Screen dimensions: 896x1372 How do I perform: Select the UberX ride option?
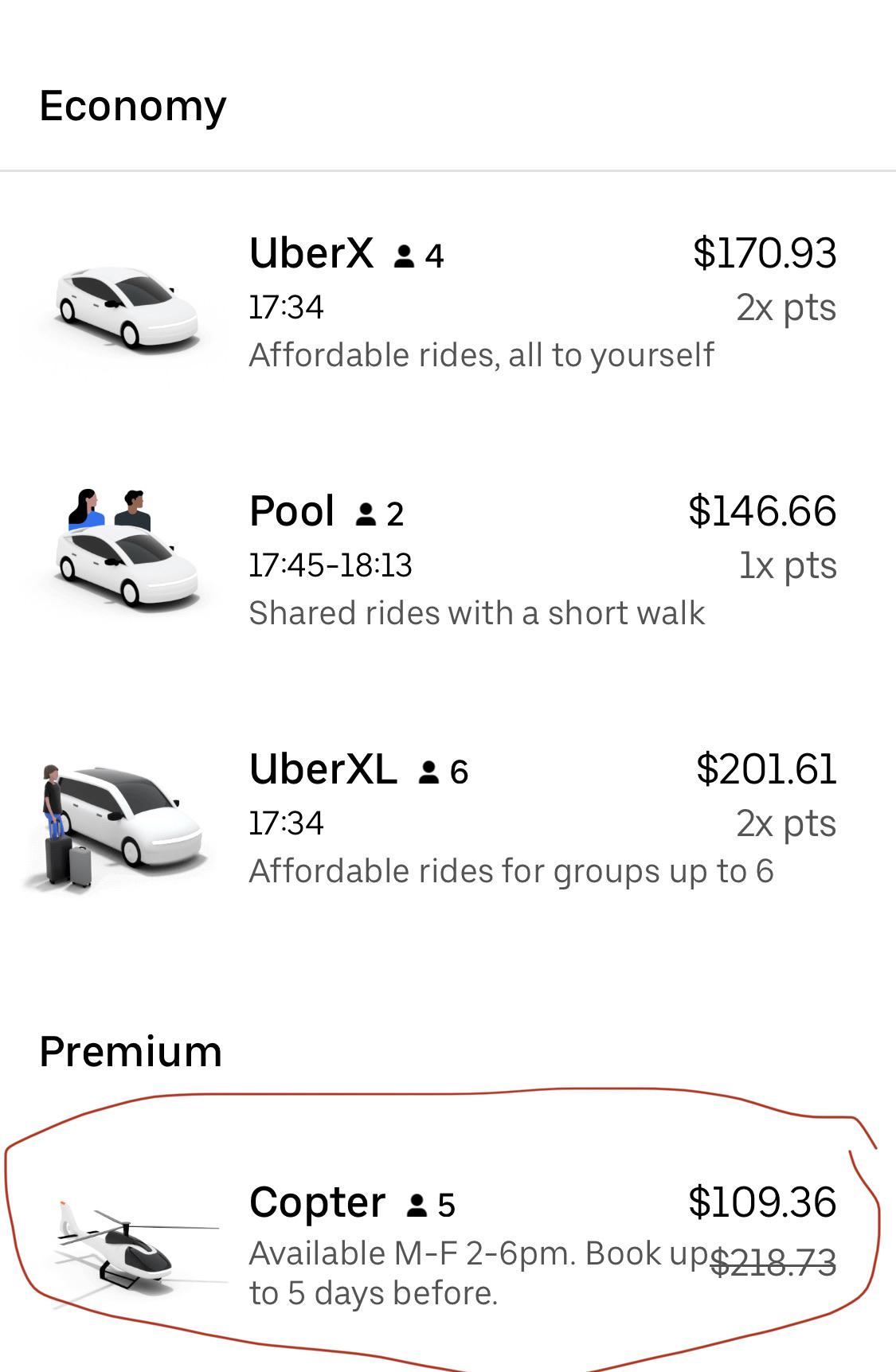pyautogui.click(x=446, y=303)
